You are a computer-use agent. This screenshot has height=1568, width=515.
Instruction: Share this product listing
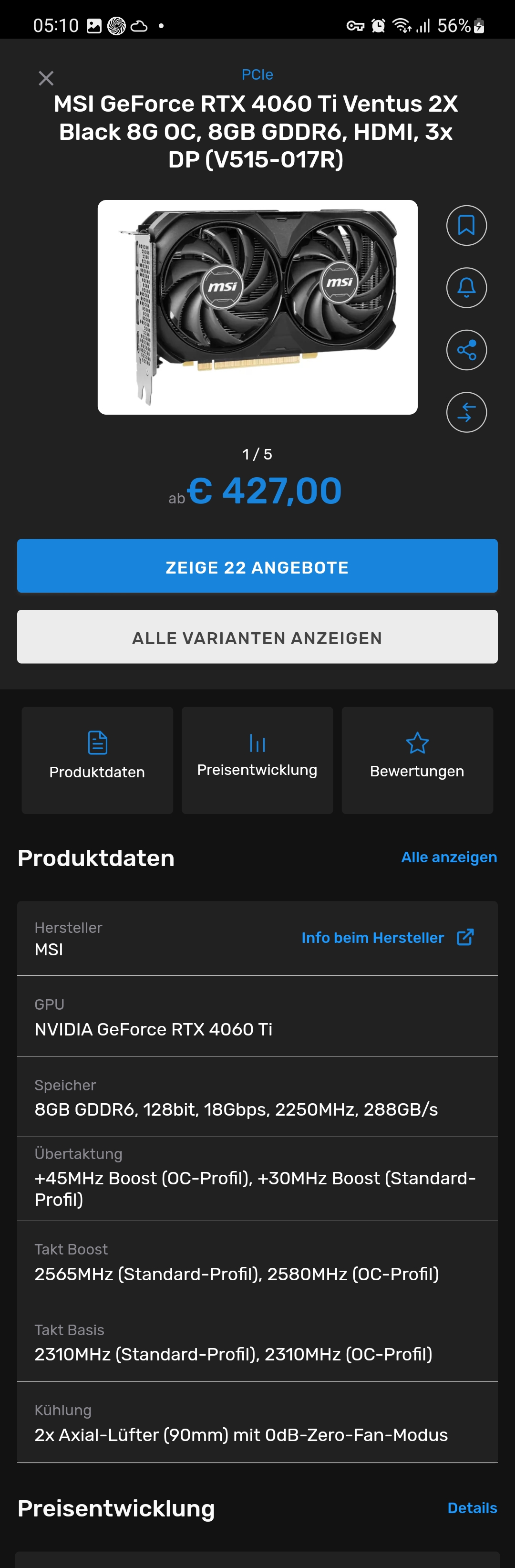[x=466, y=350]
